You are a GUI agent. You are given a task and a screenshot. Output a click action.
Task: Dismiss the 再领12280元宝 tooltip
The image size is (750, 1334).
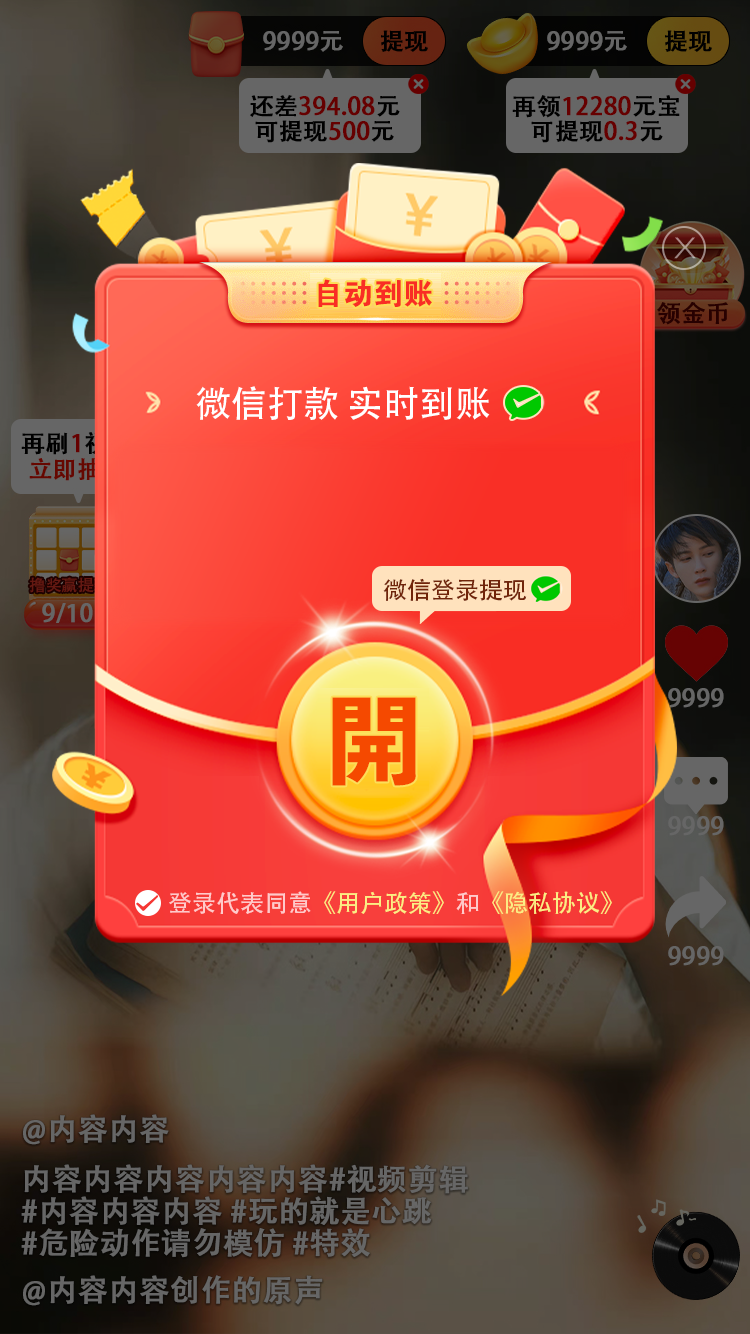point(685,84)
